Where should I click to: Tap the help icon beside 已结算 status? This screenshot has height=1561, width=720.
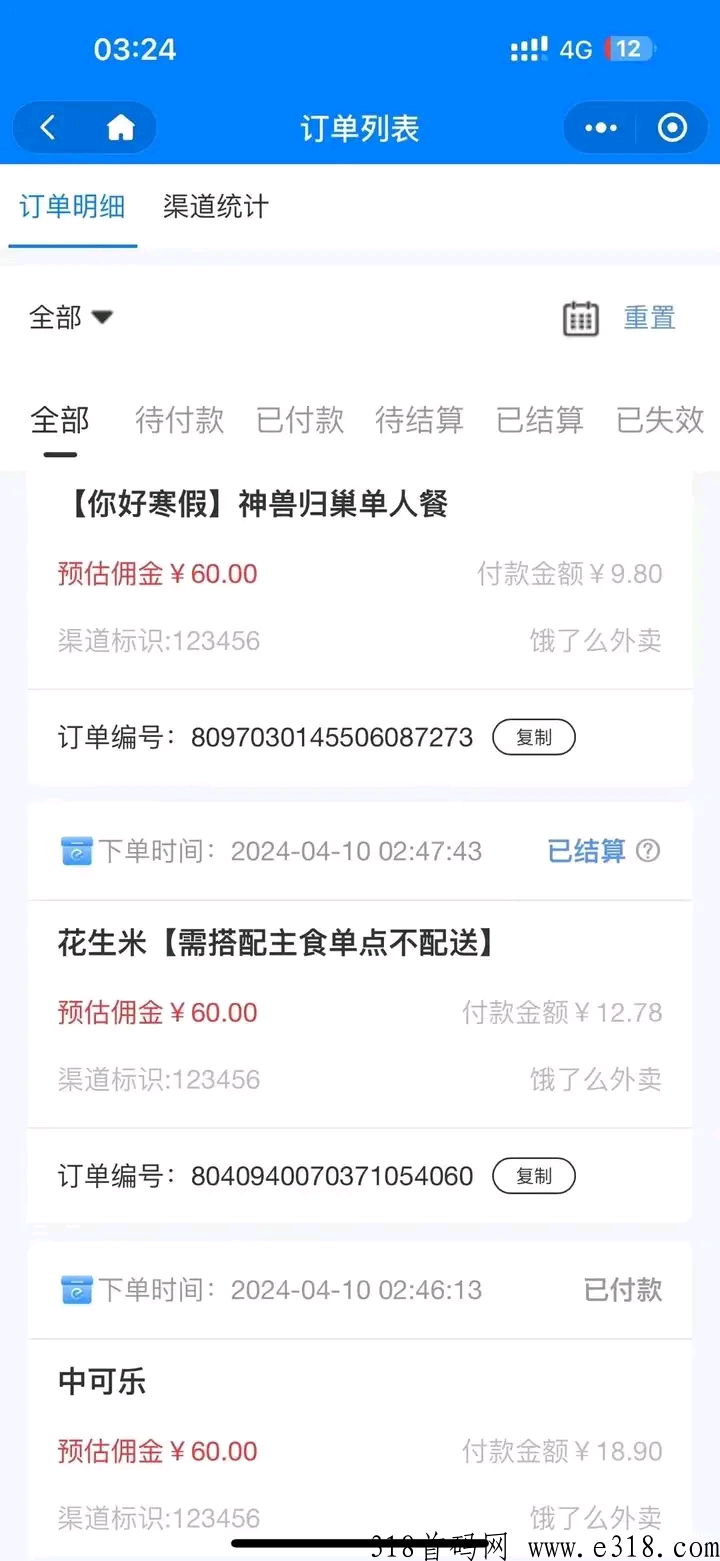pos(648,851)
